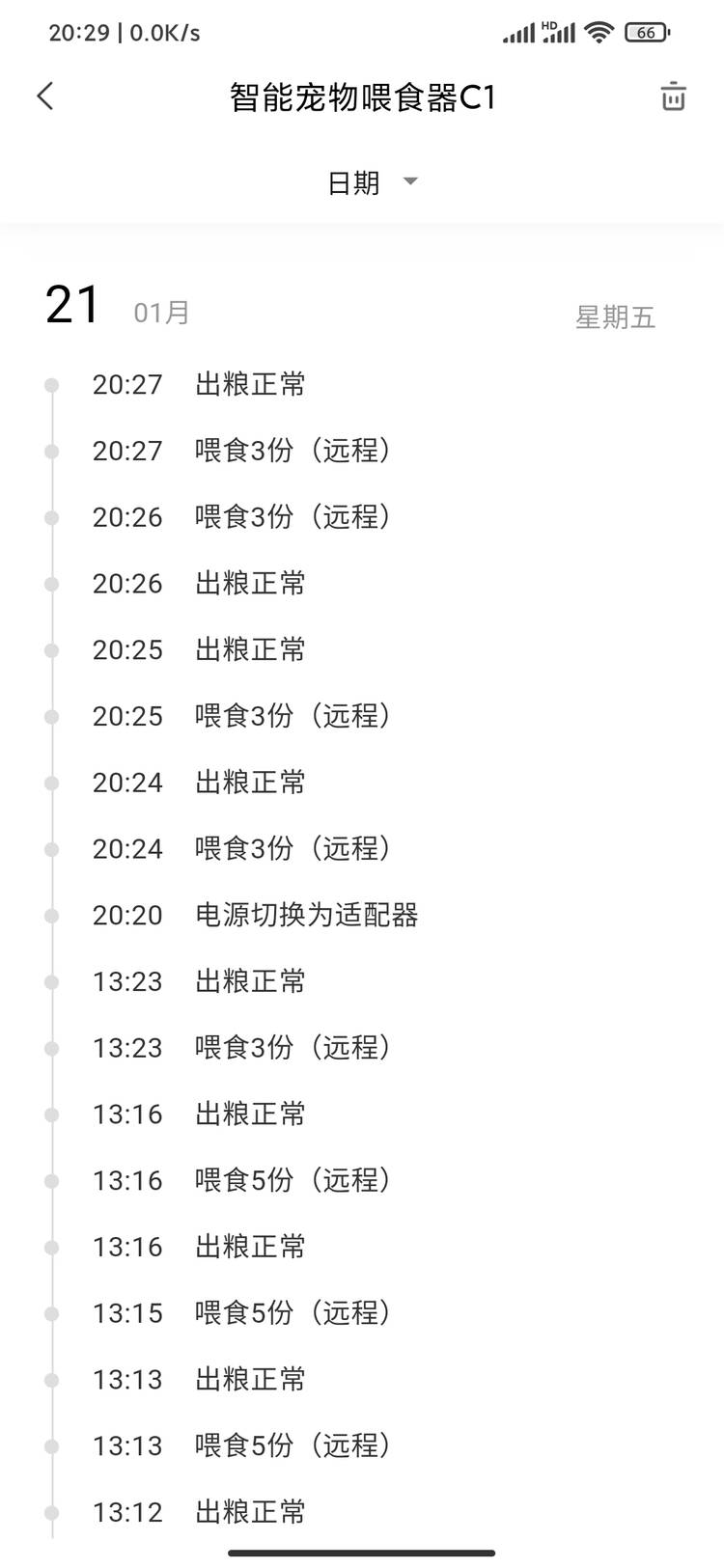Go back from the feeder log screen
The image size is (724, 1568).
point(45,96)
